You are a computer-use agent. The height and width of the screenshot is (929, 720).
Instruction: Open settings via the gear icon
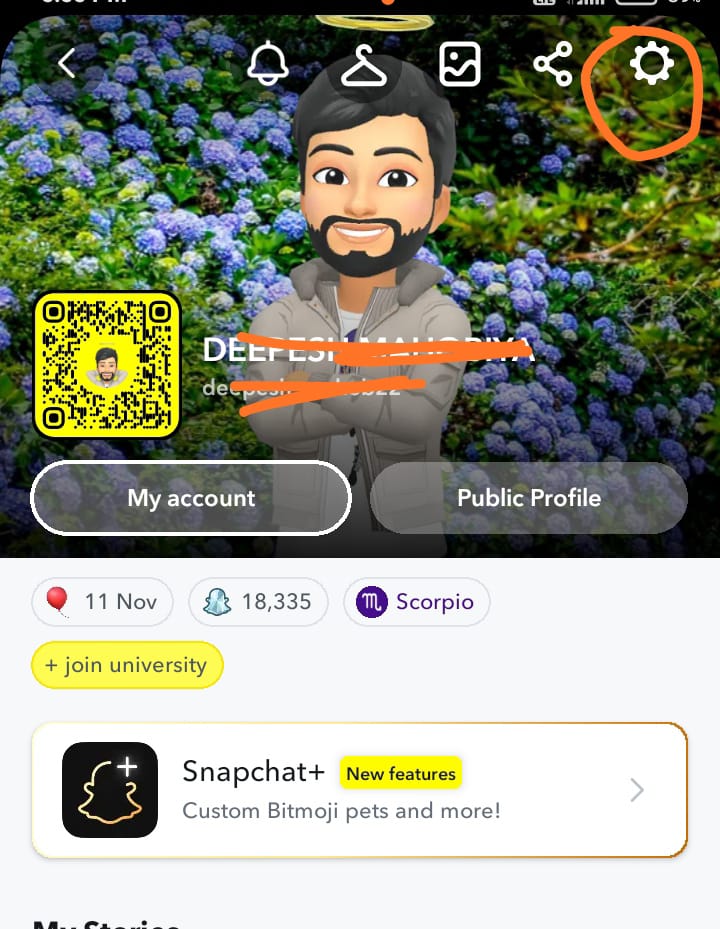(651, 65)
